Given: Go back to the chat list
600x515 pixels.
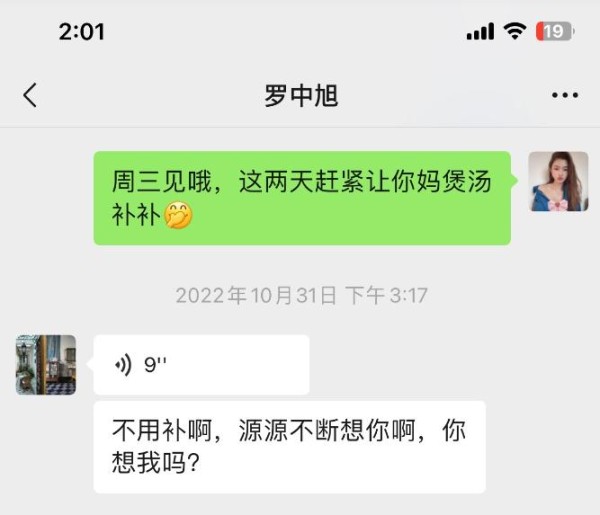Looking at the screenshot, I should pyautogui.click(x=30, y=95).
